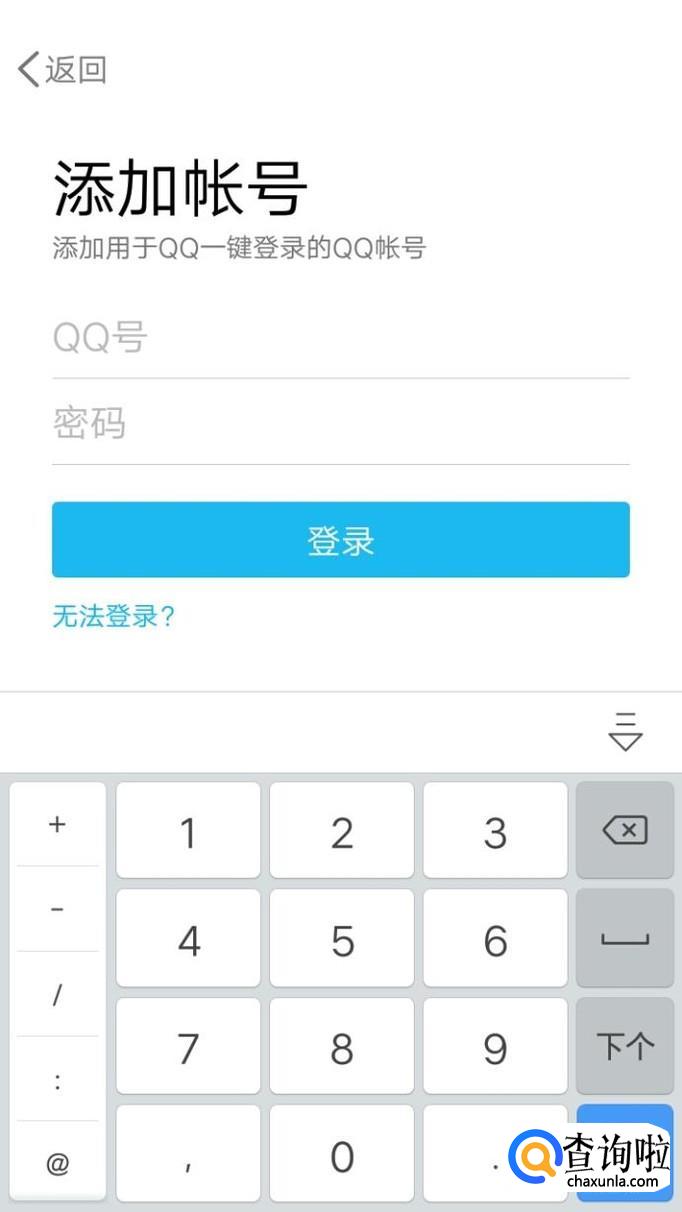The height and width of the screenshot is (1212, 682).
Task: Go back using the 返回 button
Action: (x=62, y=70)
